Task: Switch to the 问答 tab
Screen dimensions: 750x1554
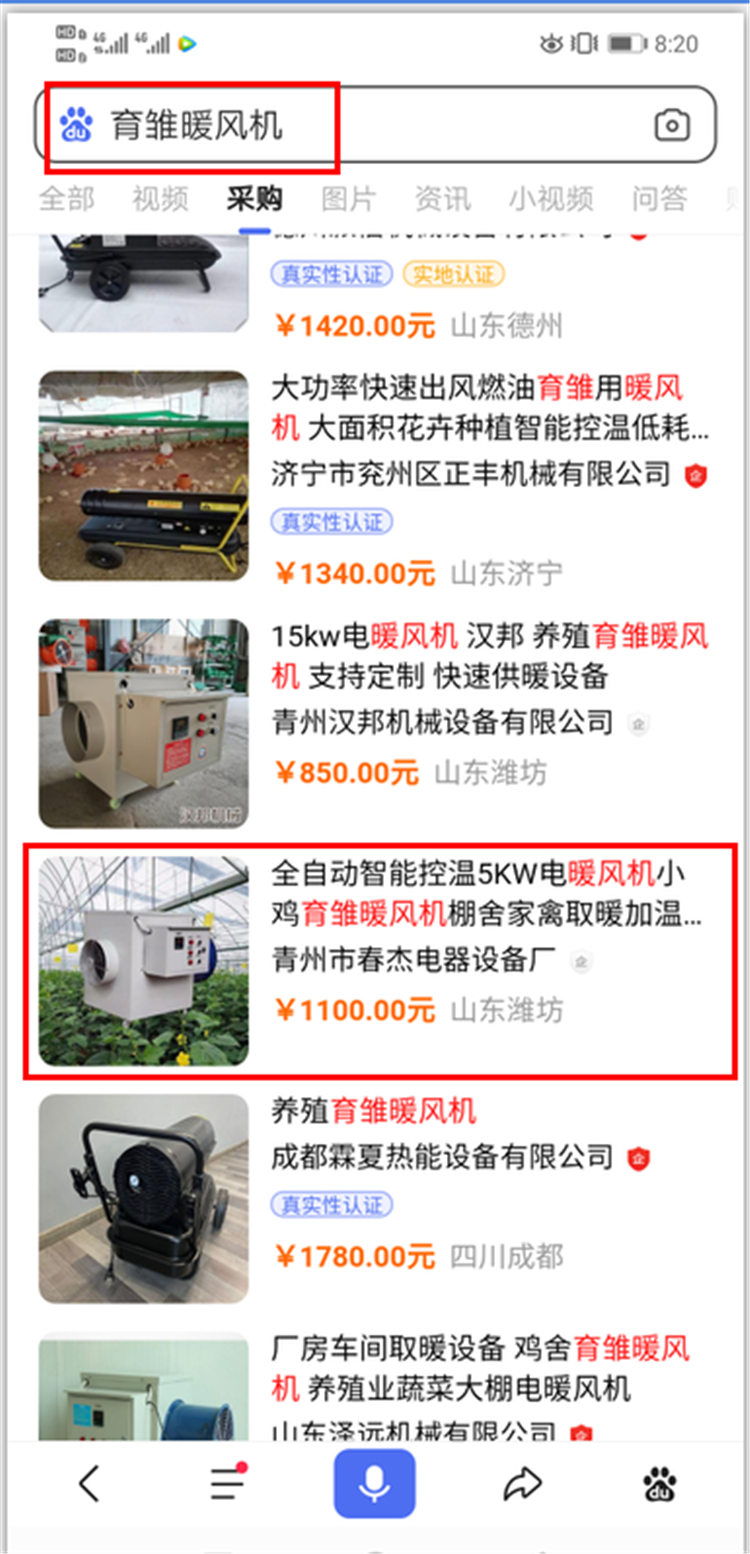Action: 659,199
